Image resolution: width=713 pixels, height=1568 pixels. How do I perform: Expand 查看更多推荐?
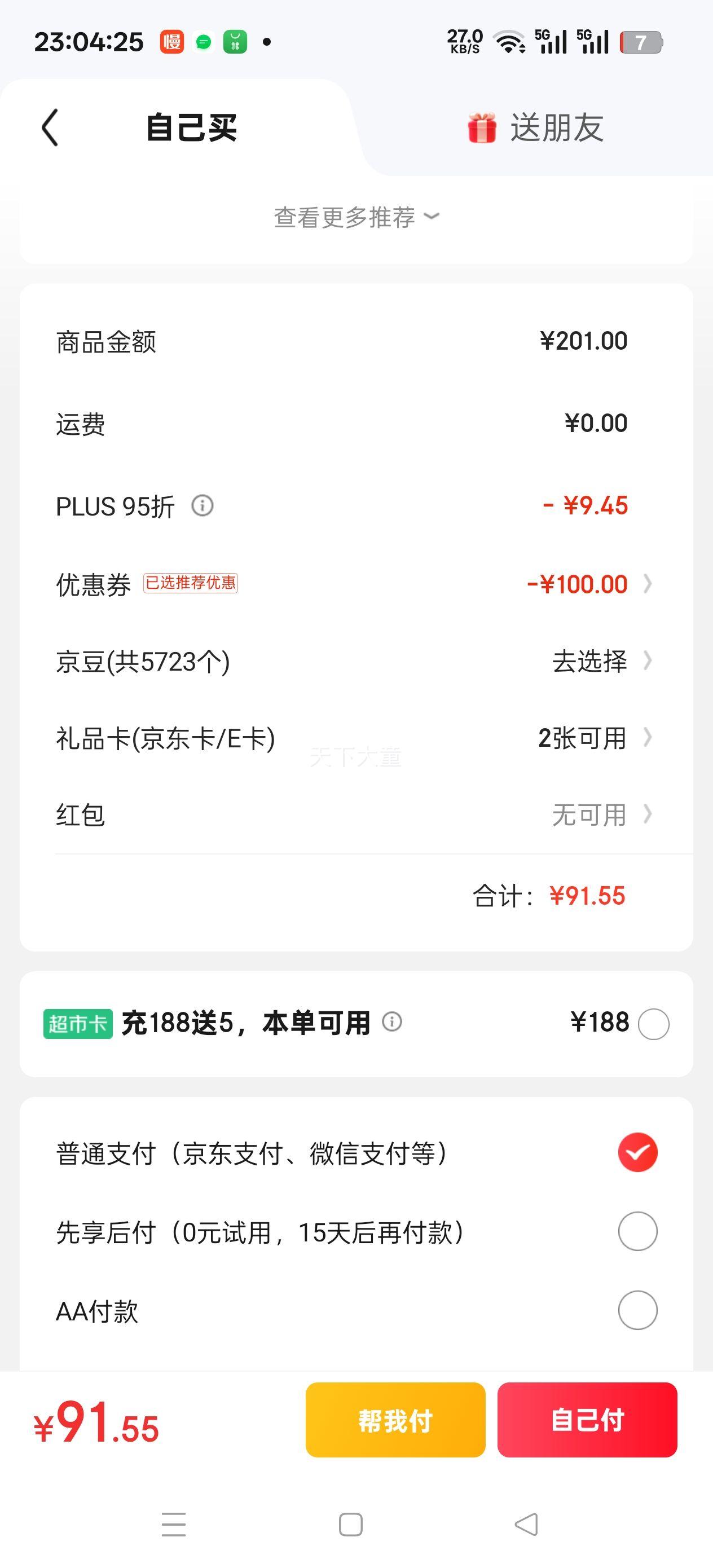click(356, 217)
